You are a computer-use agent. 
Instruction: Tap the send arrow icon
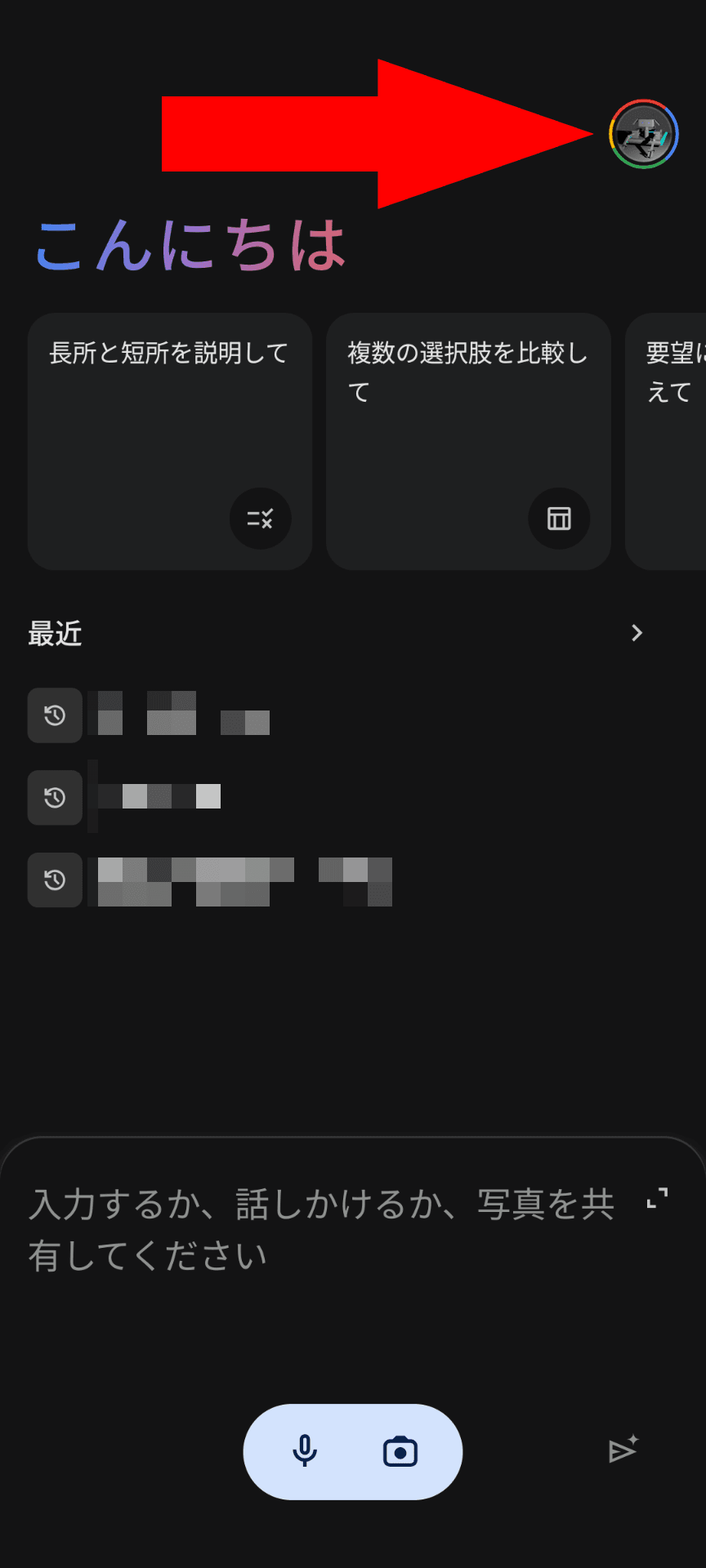[623, 1450]
